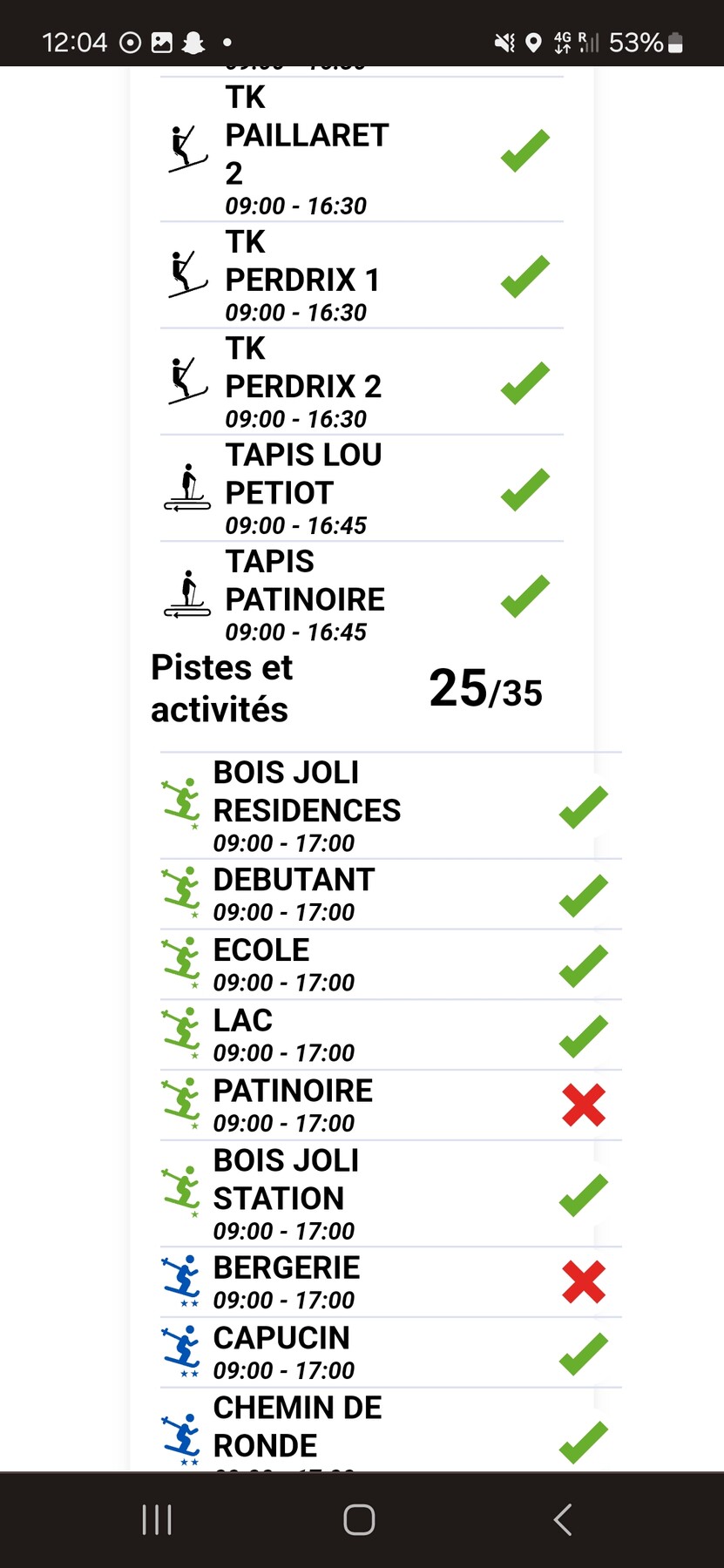Open the recent apps view
Screen dimensions: 724x1568
(157, 1519)
